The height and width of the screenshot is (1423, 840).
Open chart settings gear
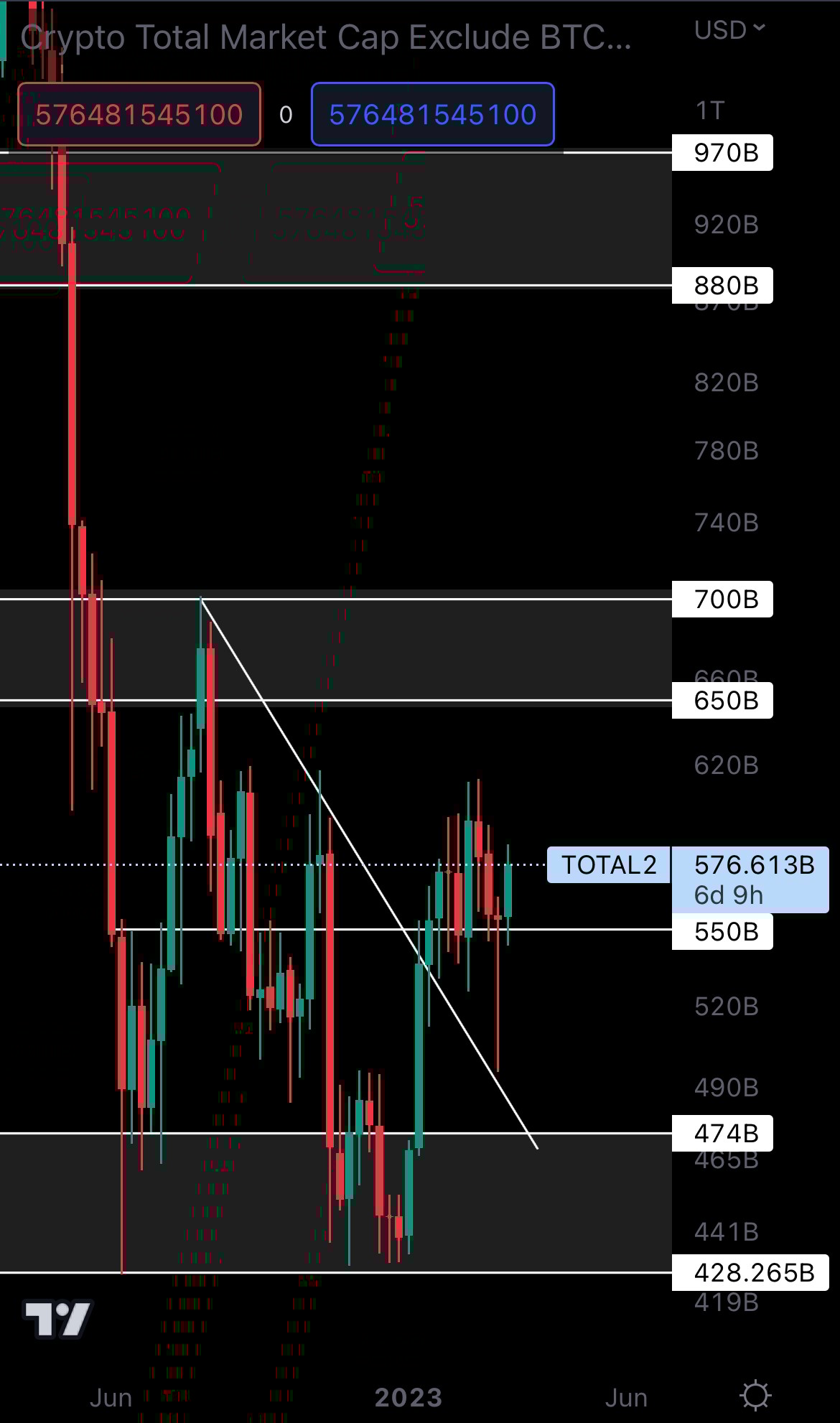[755, 1396]
